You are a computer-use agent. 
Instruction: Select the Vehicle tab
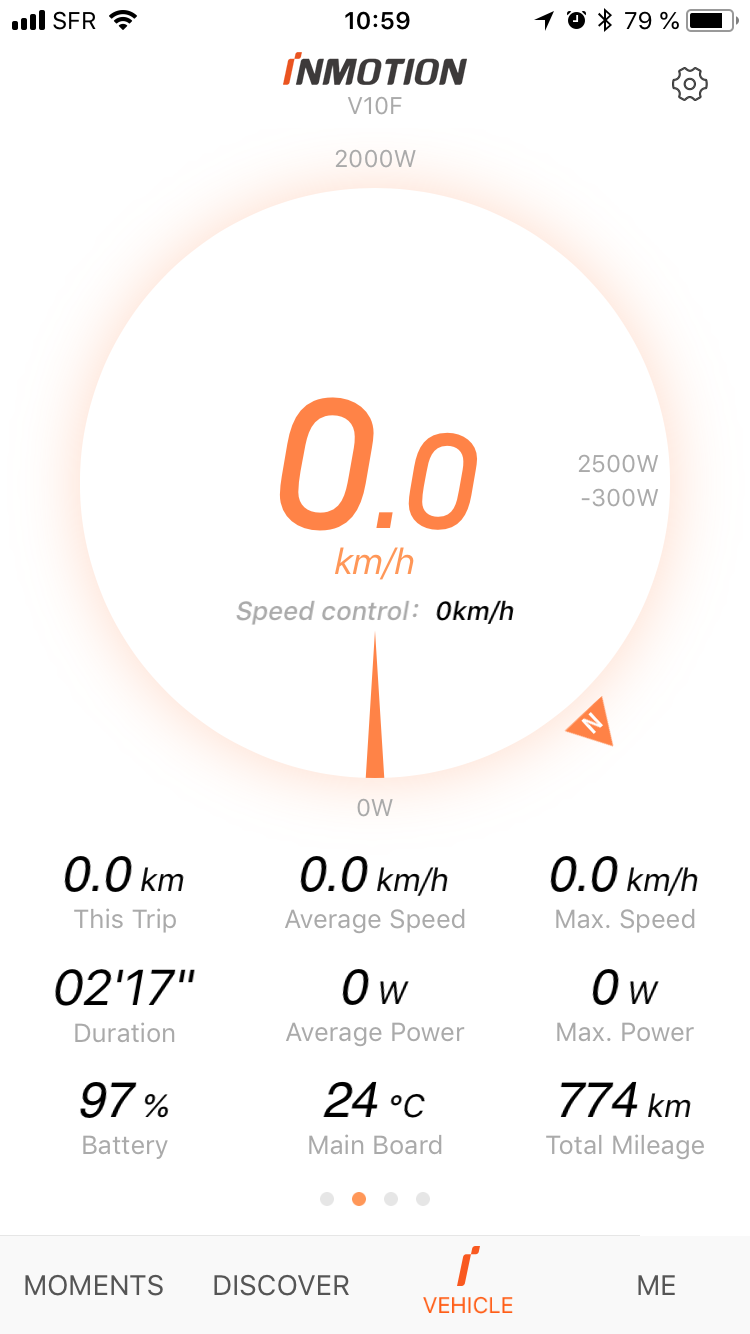(x=468, y=1282)
